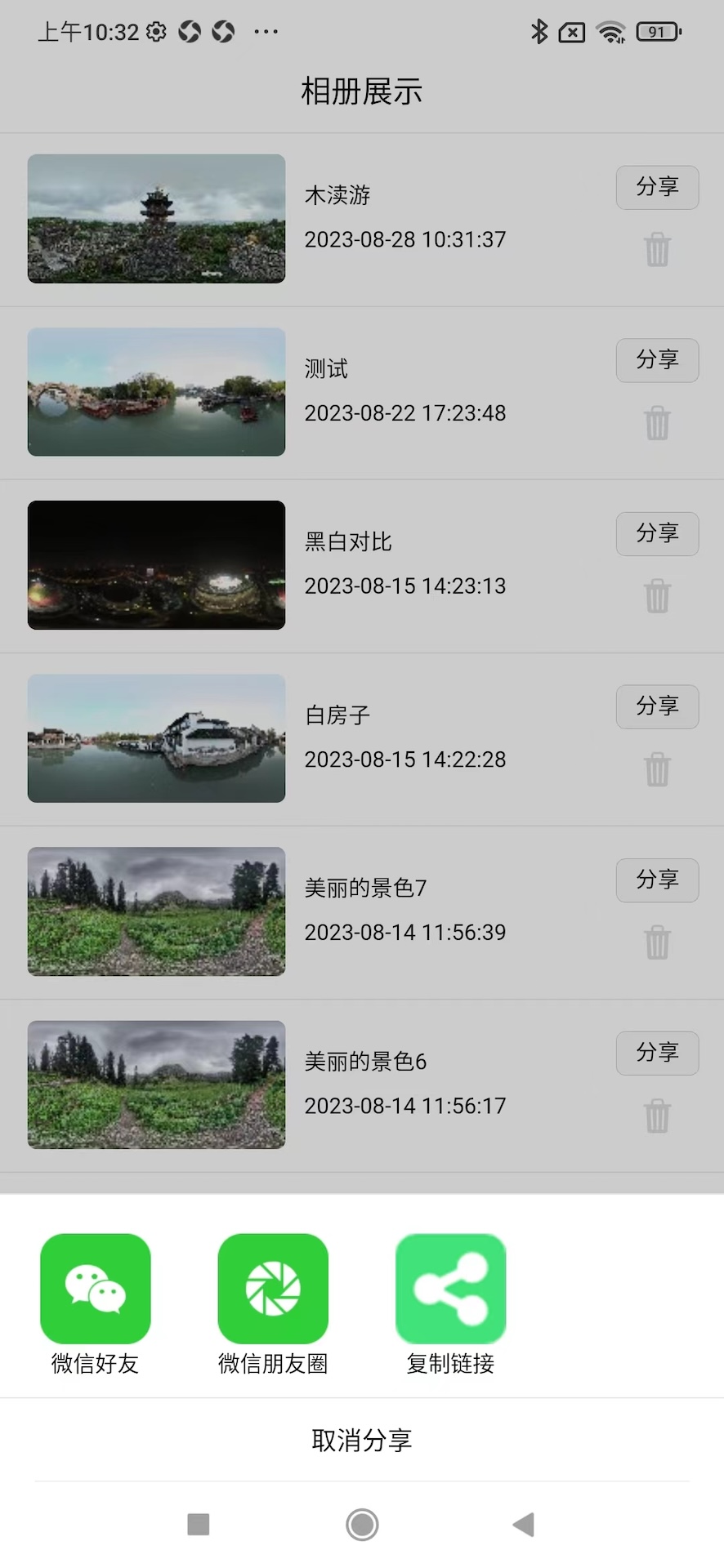
Task: Tap the trash icon next to 白房子
Action: (657, 769)
